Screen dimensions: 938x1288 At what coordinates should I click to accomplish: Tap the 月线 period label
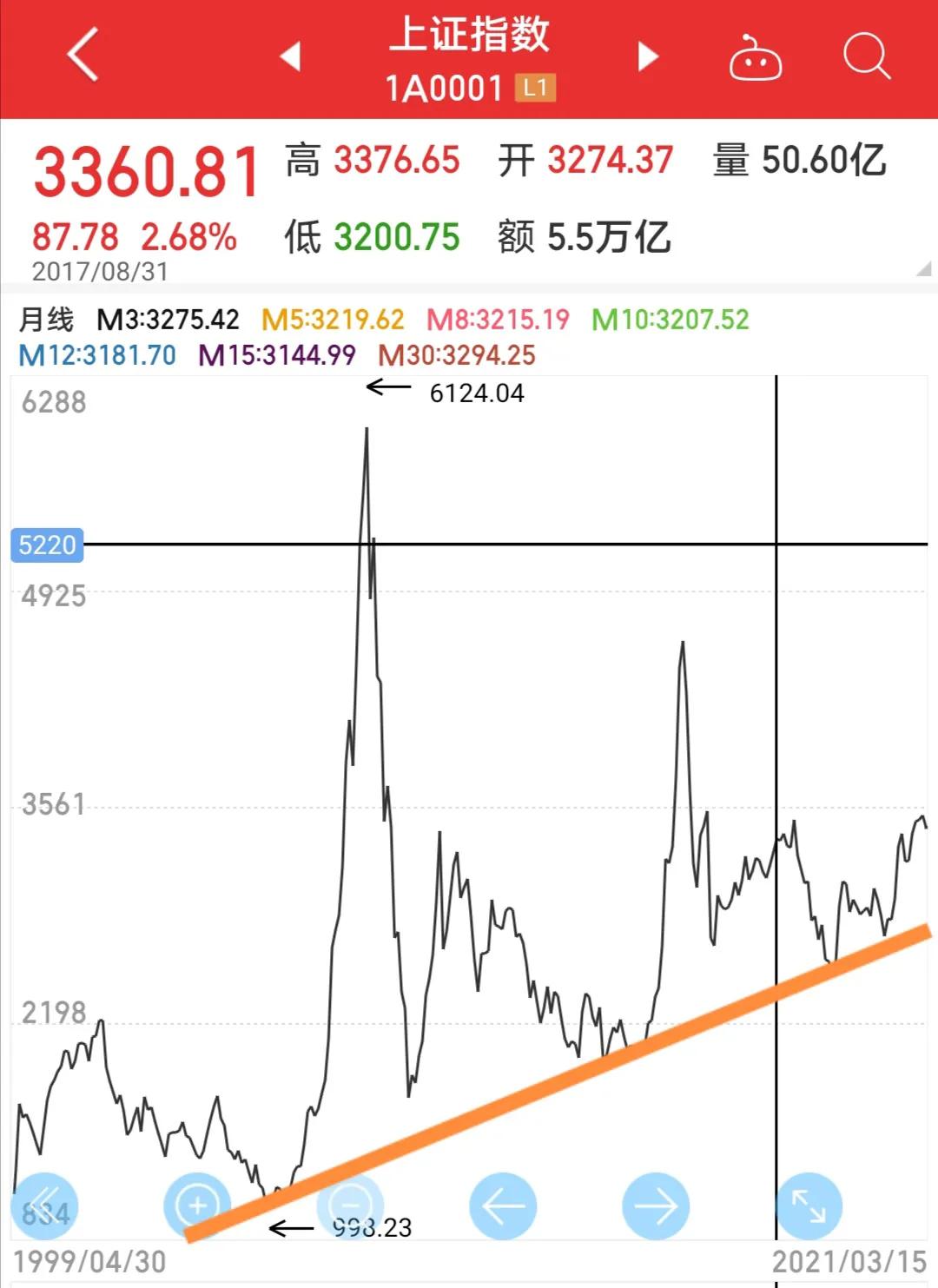click(x=47, y=320)
